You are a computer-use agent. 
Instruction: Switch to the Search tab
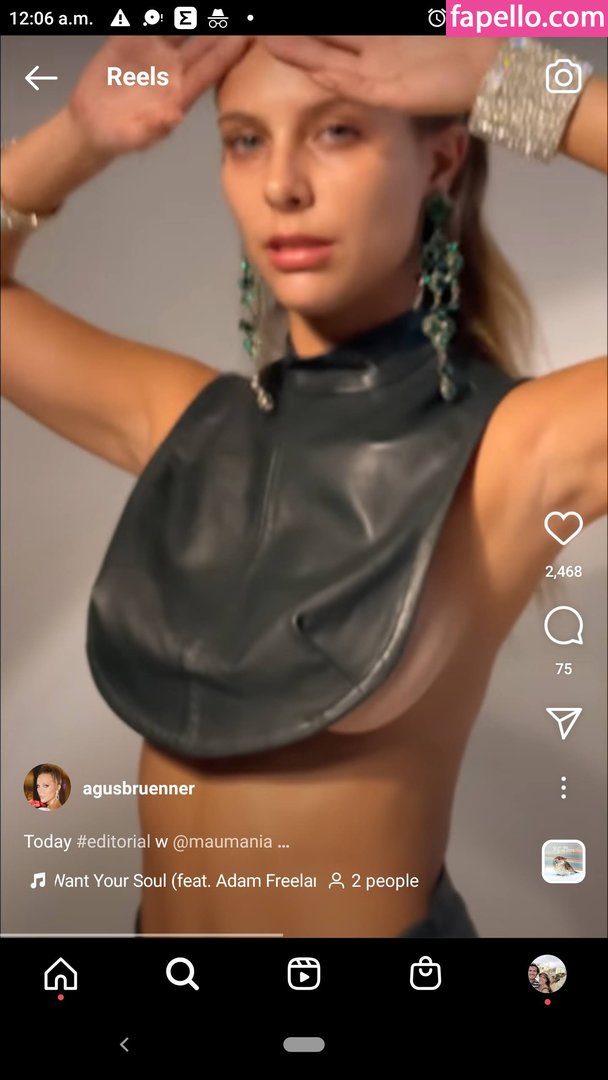point(182,974)
